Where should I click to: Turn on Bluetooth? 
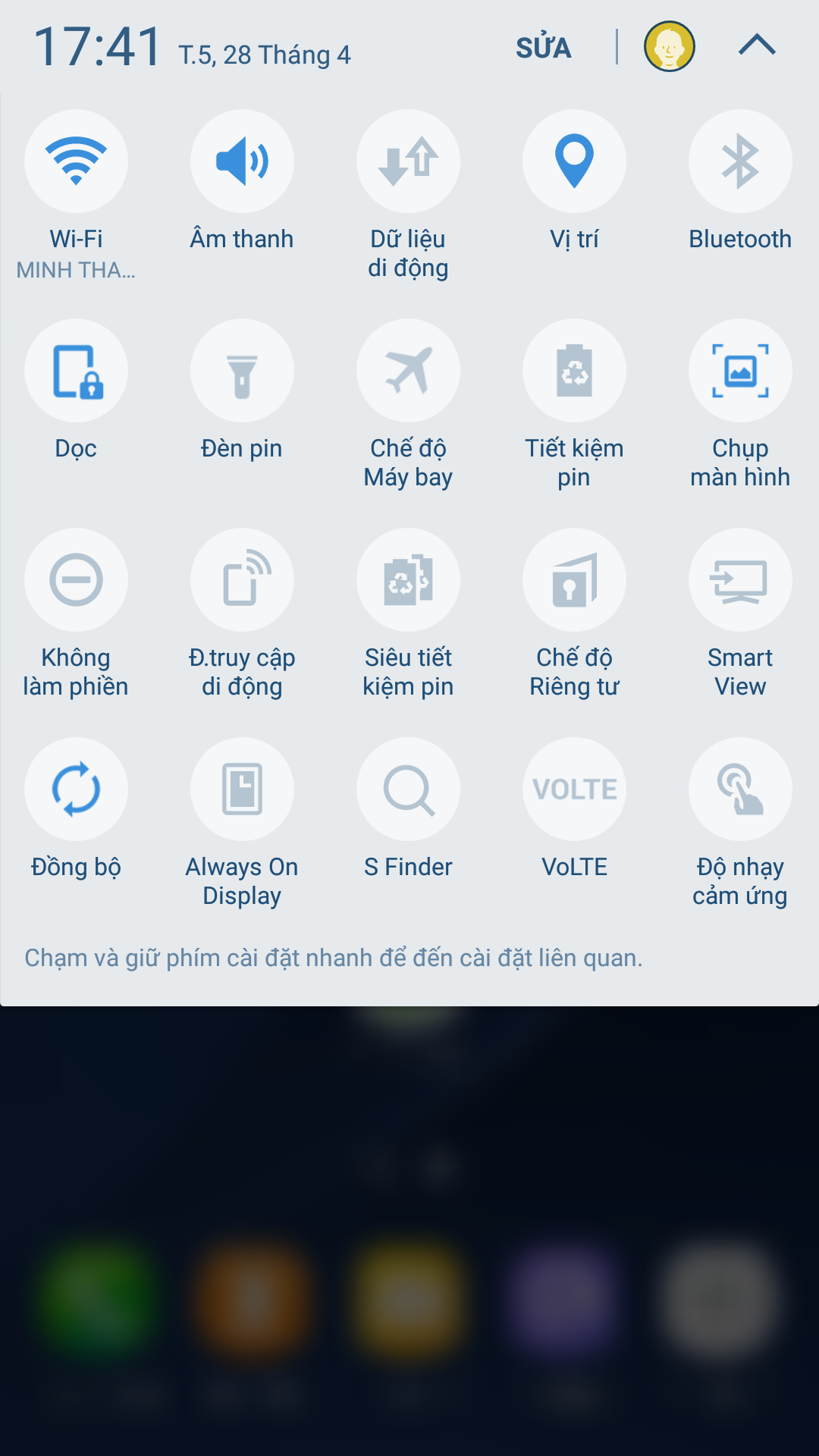point(740,161)
